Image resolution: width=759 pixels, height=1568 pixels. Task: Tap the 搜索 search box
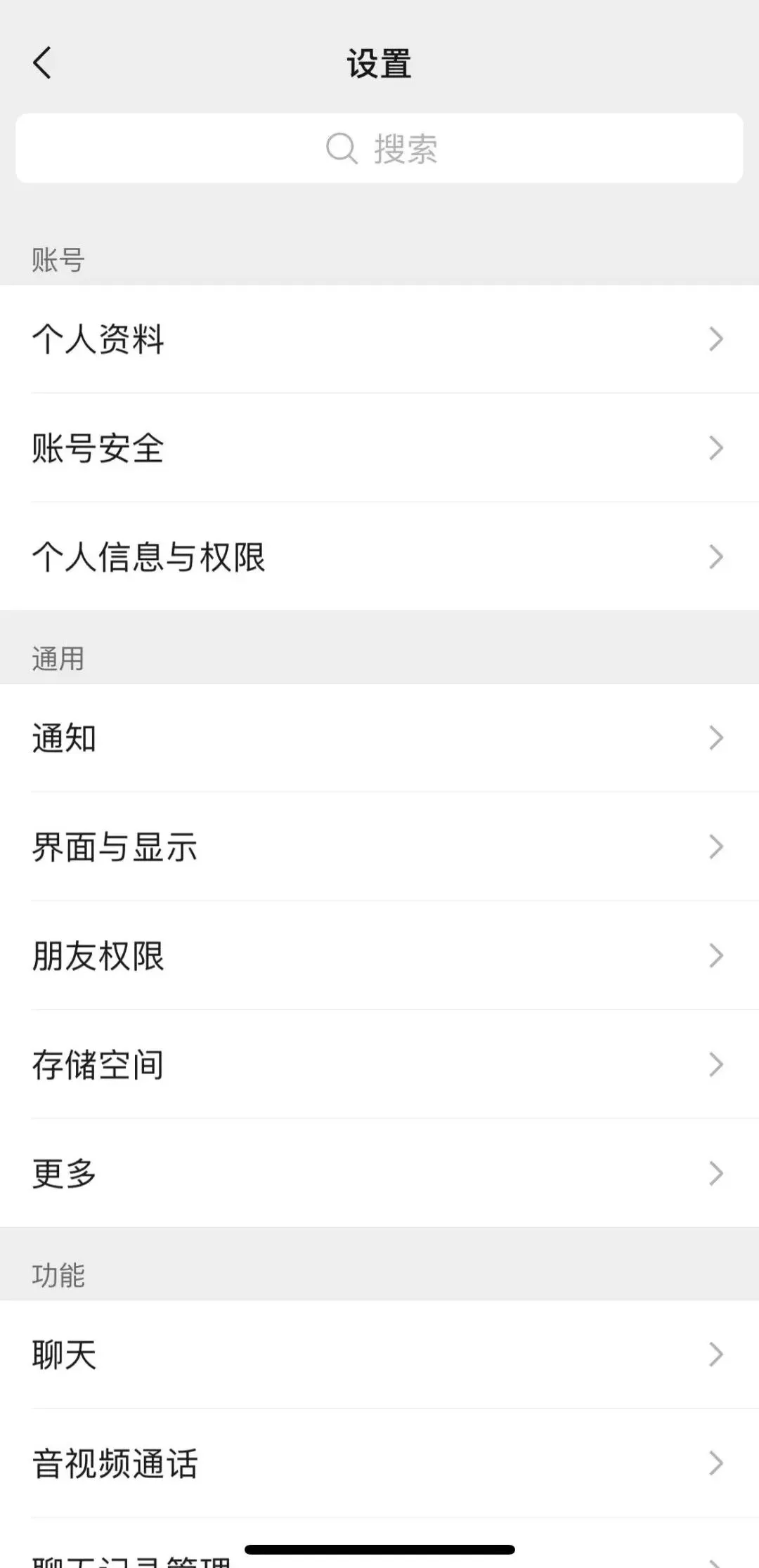379,148
